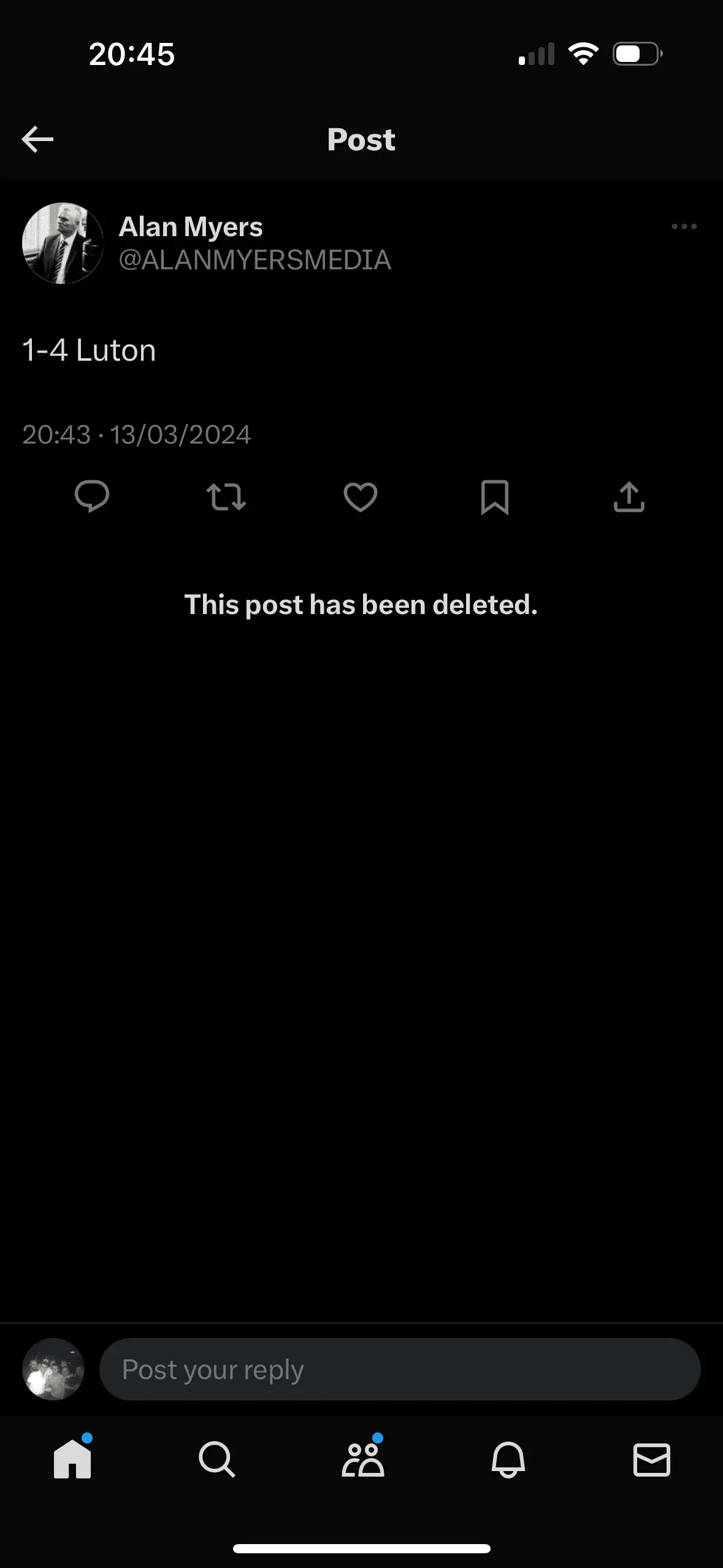Tap the Post your reply field
This screenshot has width=723, height=1568.
399,1369
